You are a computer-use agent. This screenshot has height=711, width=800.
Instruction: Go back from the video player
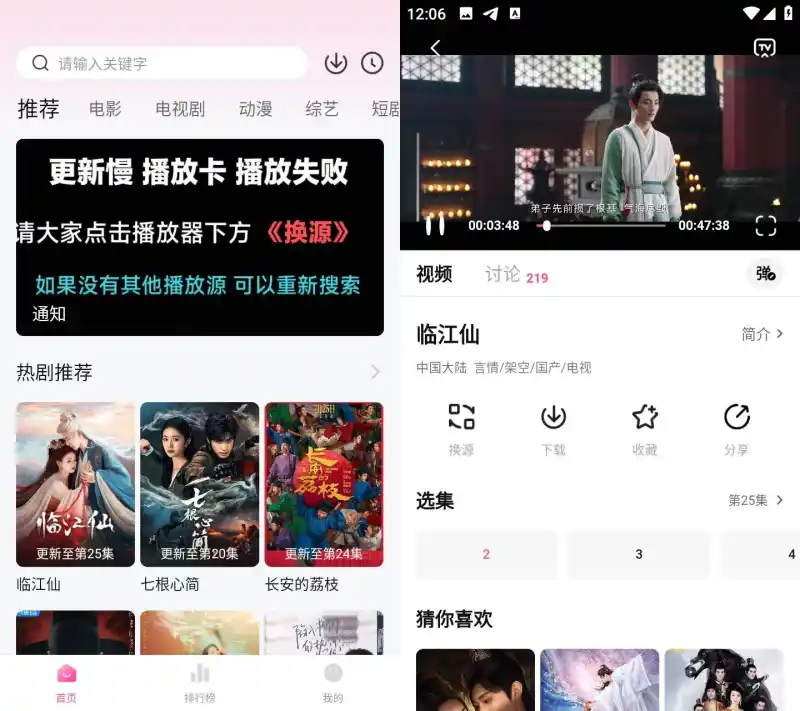tap(435, 48)
